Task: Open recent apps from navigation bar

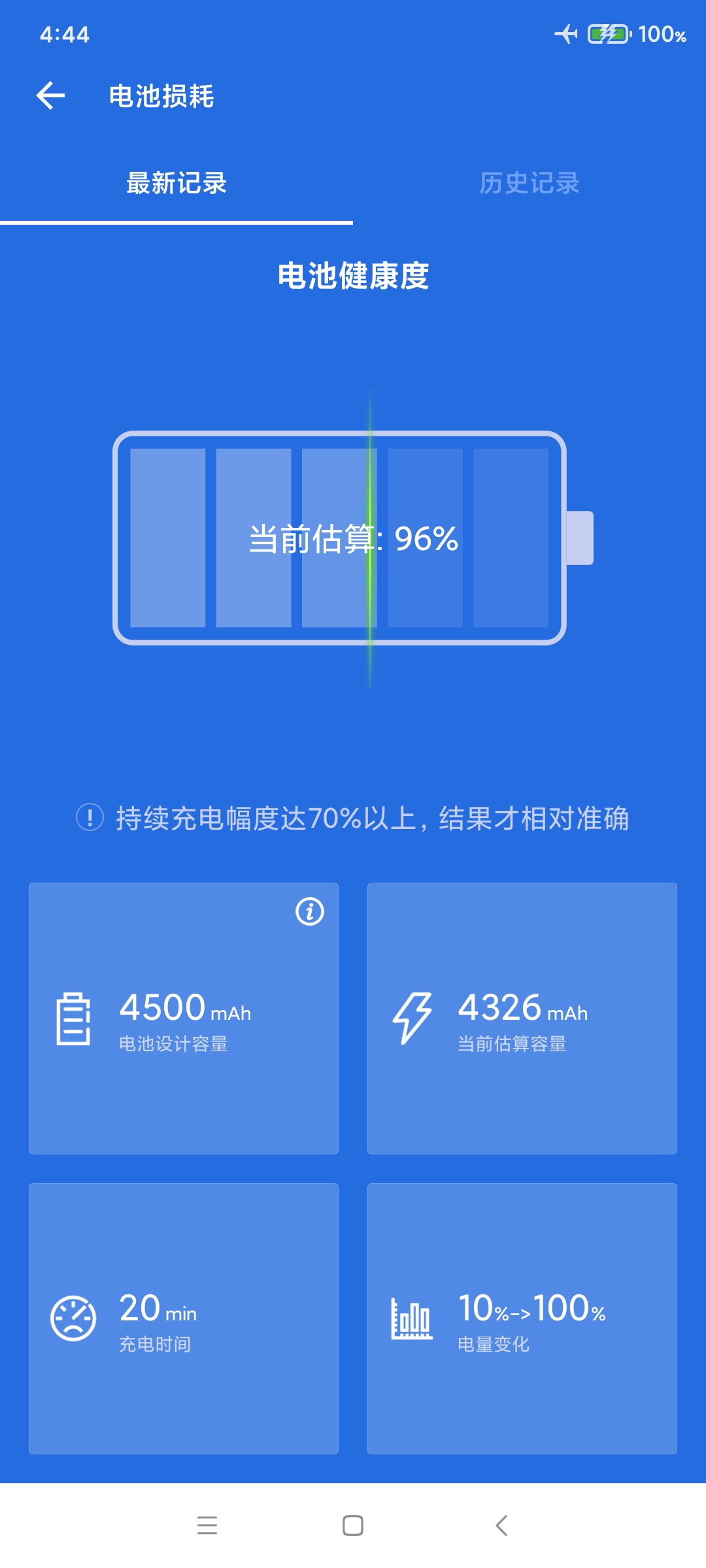Action: point(207,1526)
